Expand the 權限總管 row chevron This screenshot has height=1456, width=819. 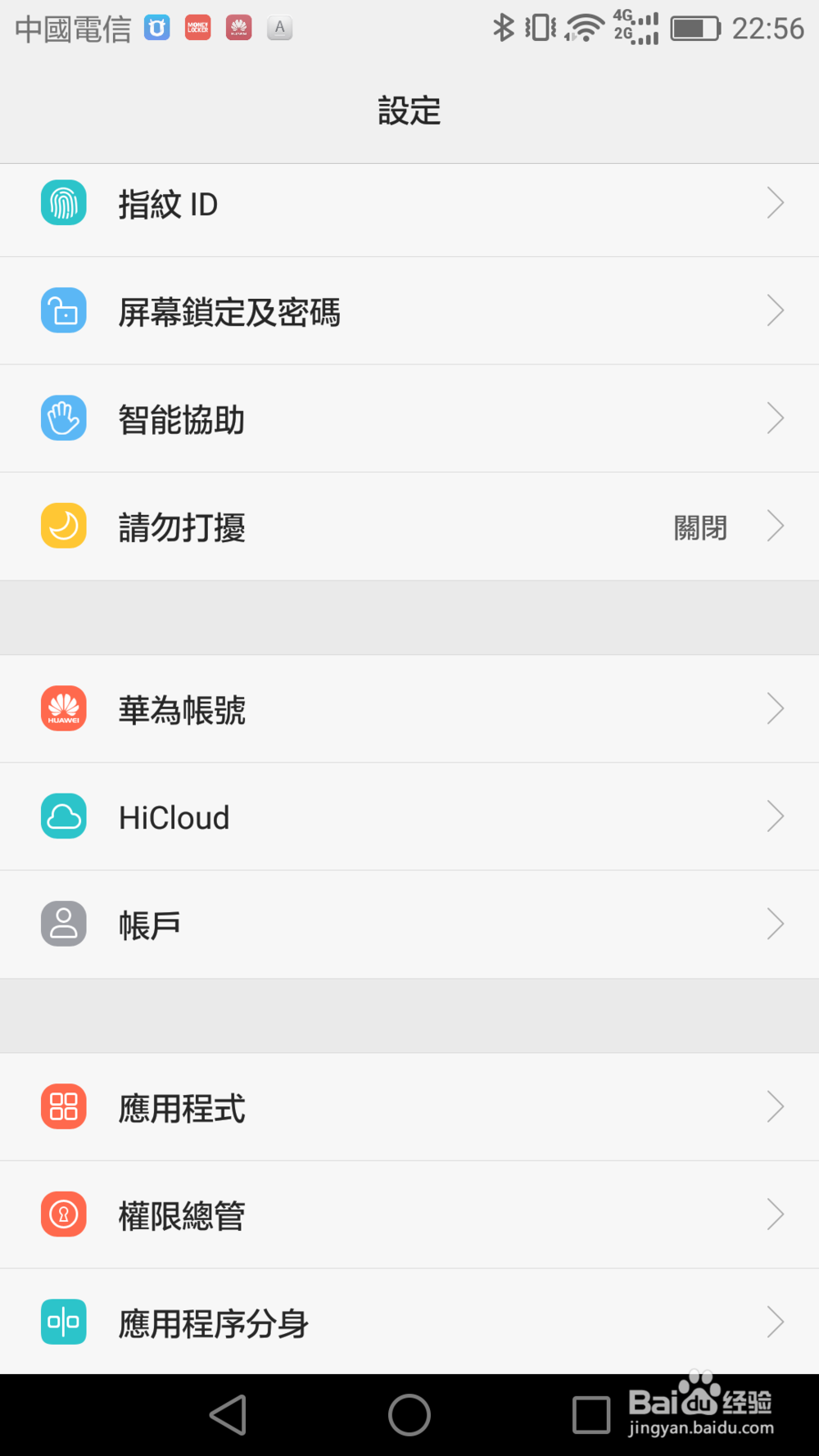click(775, 1214)
